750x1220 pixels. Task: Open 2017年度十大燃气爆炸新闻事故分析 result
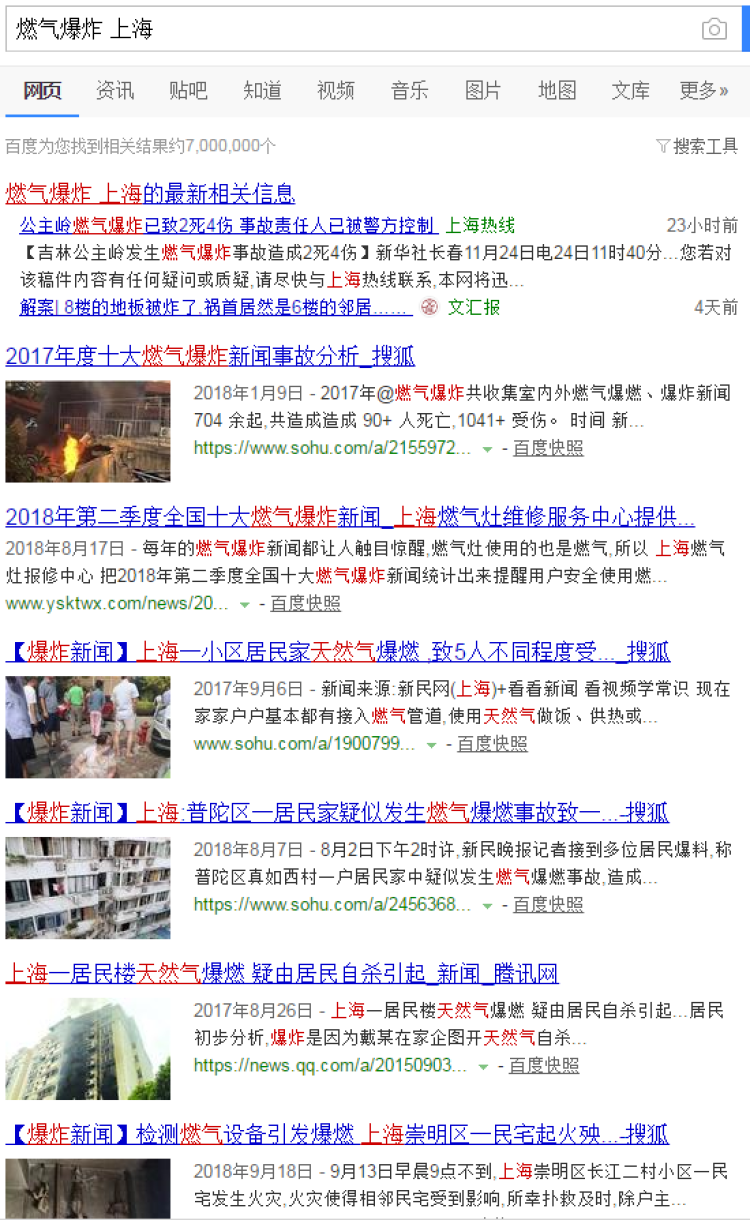[x=210, y=356]
